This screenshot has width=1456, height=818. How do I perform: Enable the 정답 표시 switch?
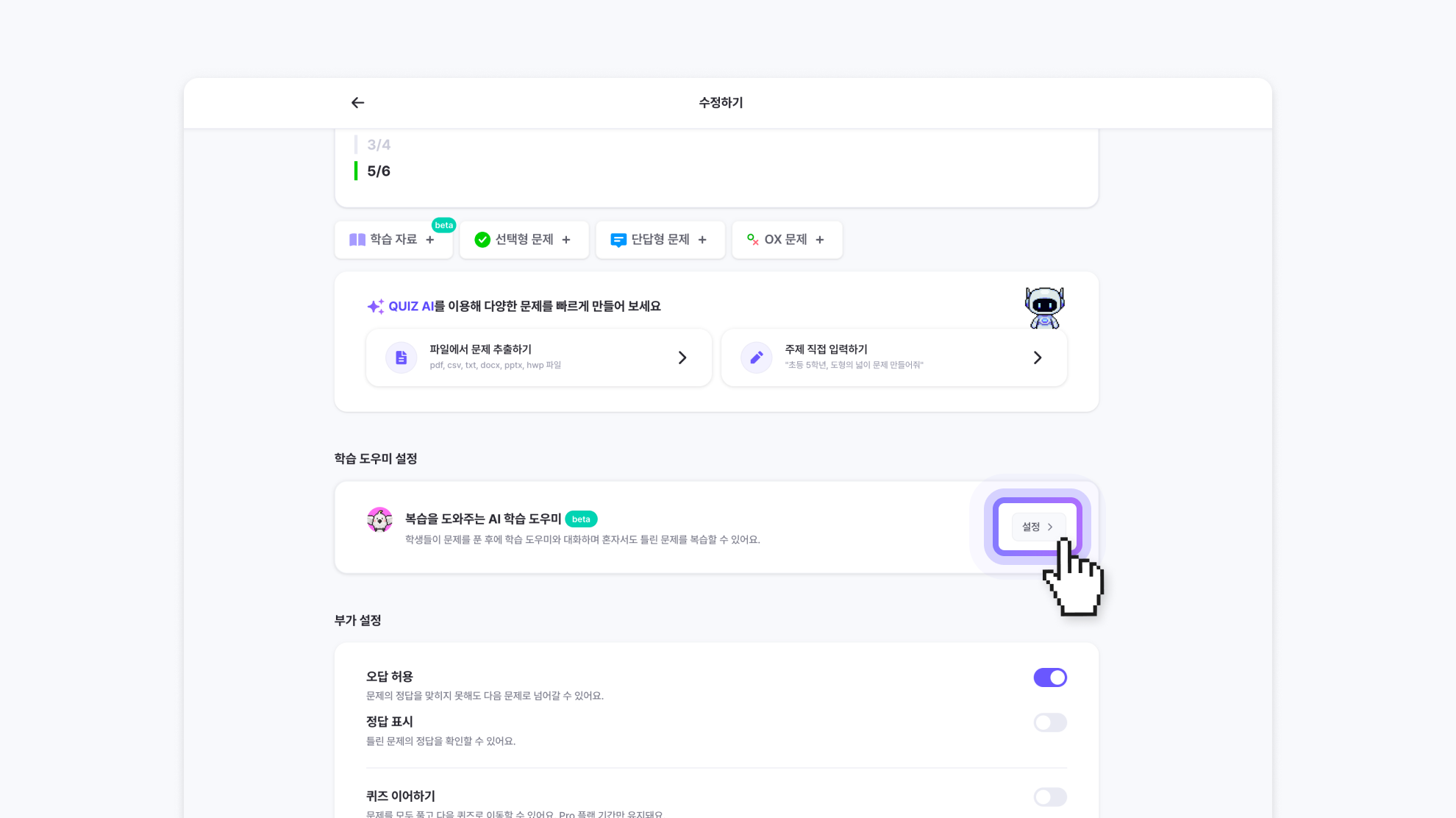click(x=1049, y=722)
